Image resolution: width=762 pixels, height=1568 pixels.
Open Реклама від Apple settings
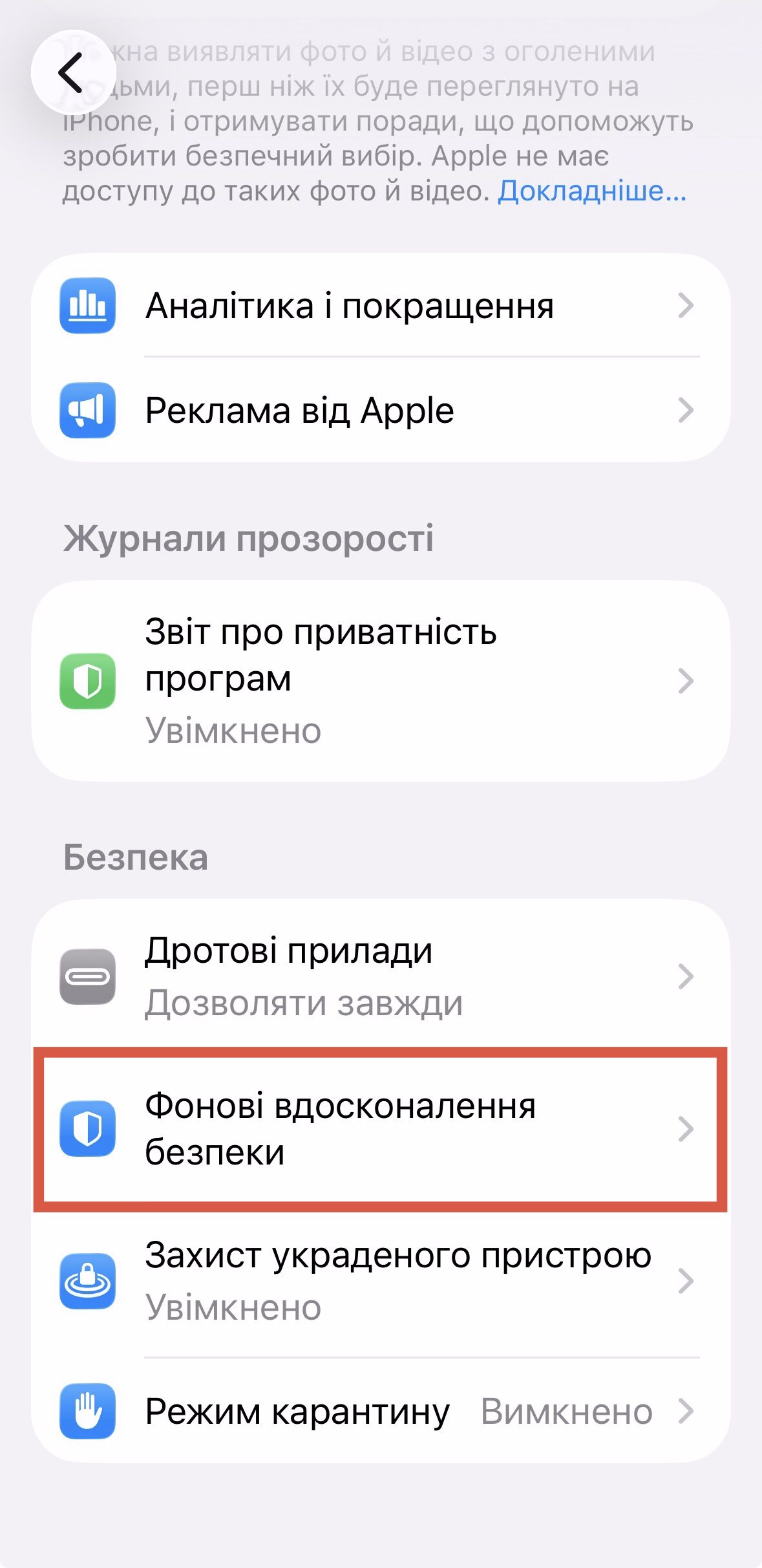(381, 410)
